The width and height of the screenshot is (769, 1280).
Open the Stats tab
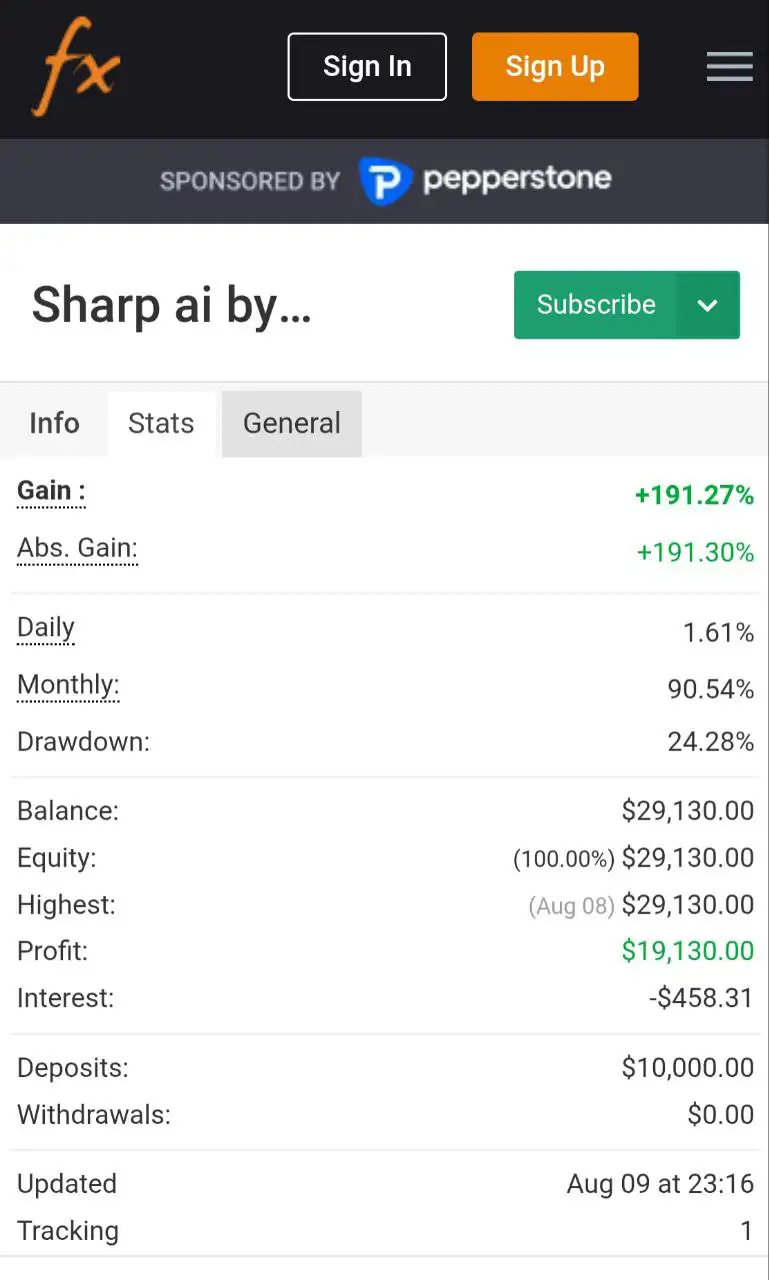point(161,423)
